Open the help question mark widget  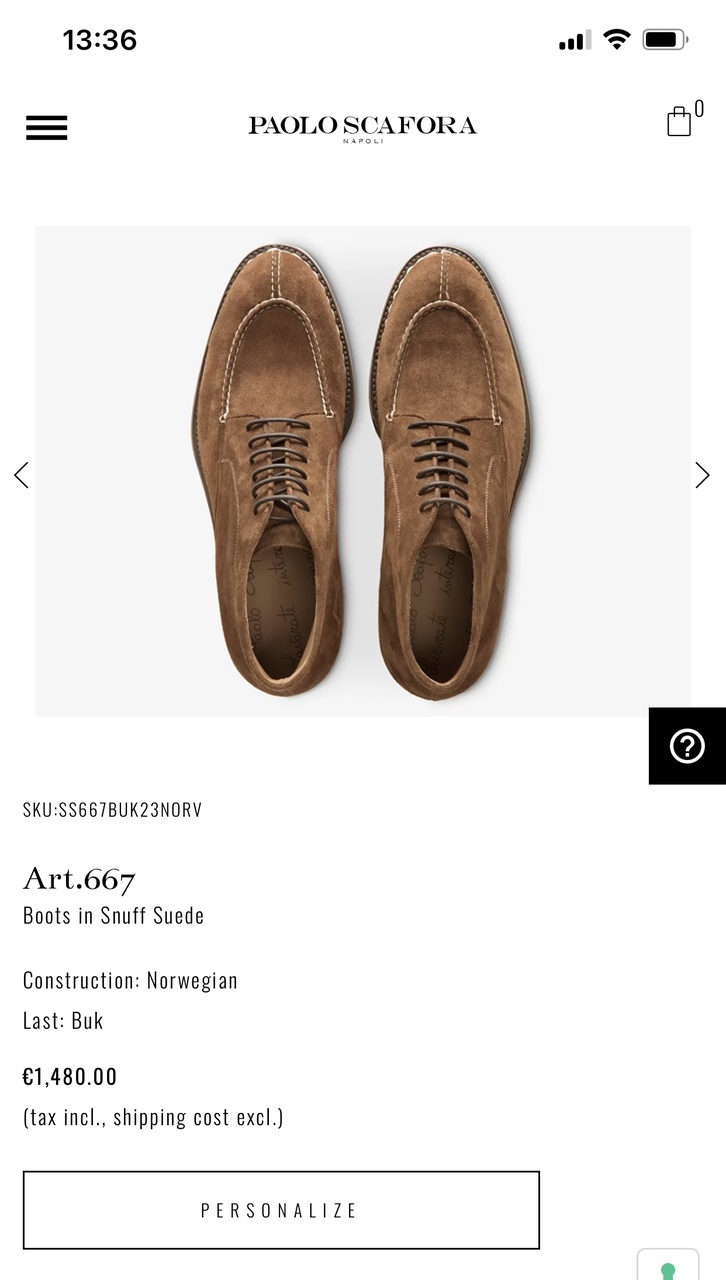click(687, 746)
